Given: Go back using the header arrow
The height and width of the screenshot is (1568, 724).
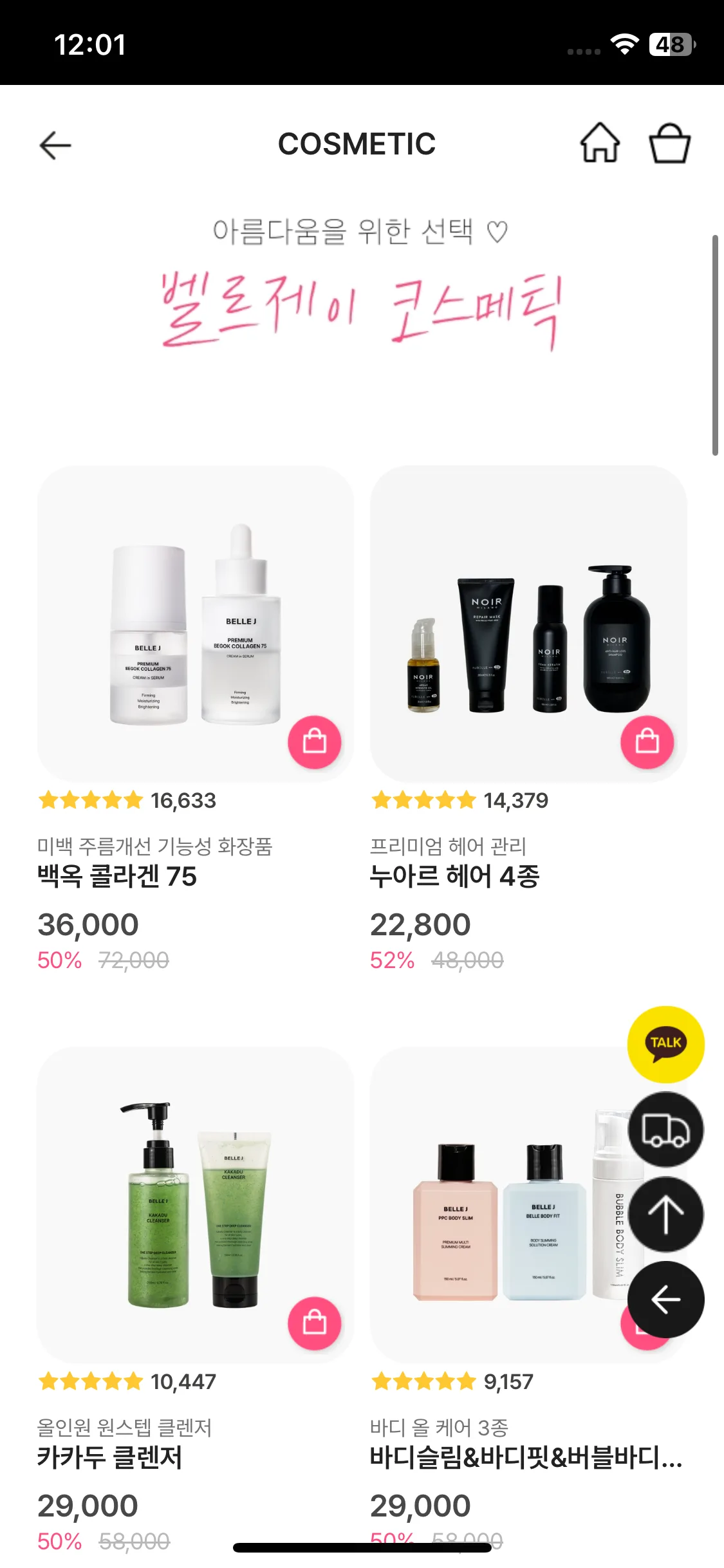Looking at the screenshot, I should (x=55, y=145).
